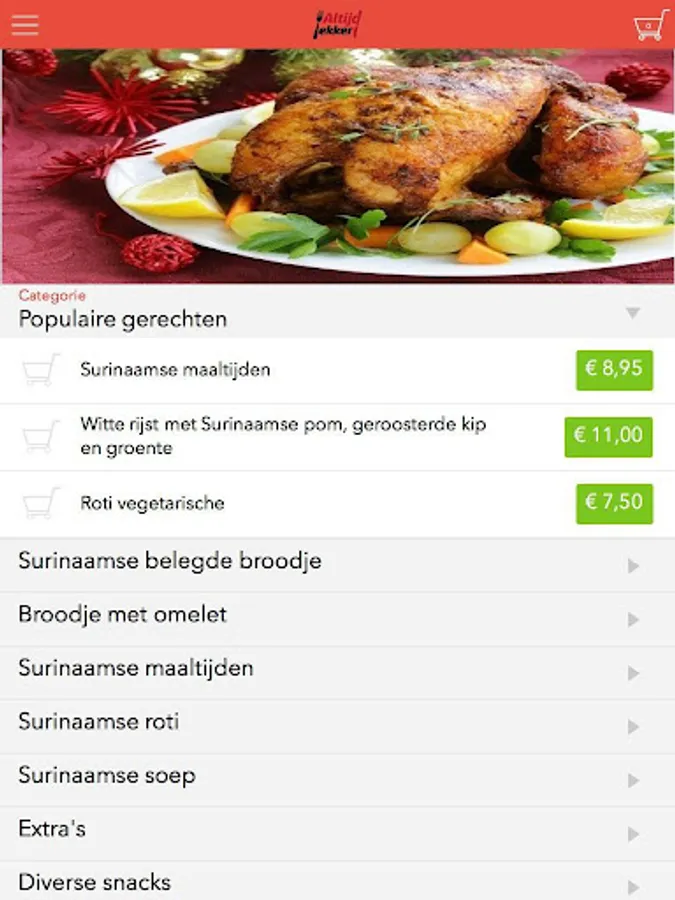Open the hamburger menu

[25, 24]
